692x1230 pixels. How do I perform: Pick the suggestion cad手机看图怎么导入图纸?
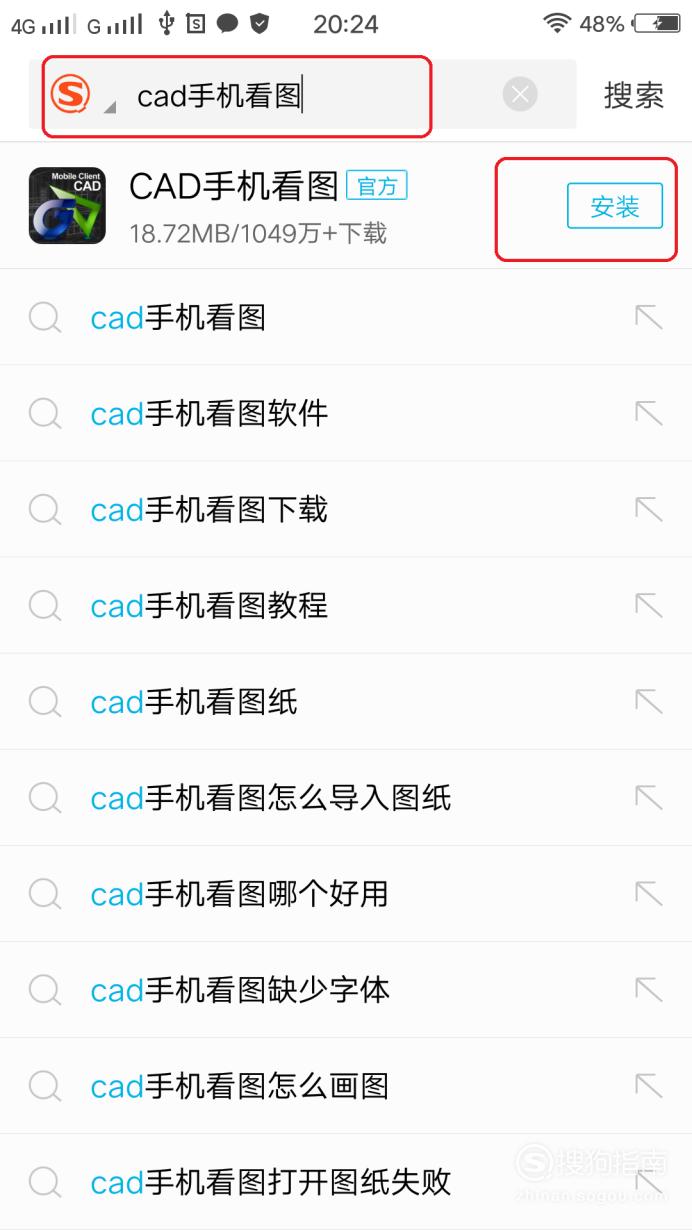pyautogui.click(x=346, y=797)
